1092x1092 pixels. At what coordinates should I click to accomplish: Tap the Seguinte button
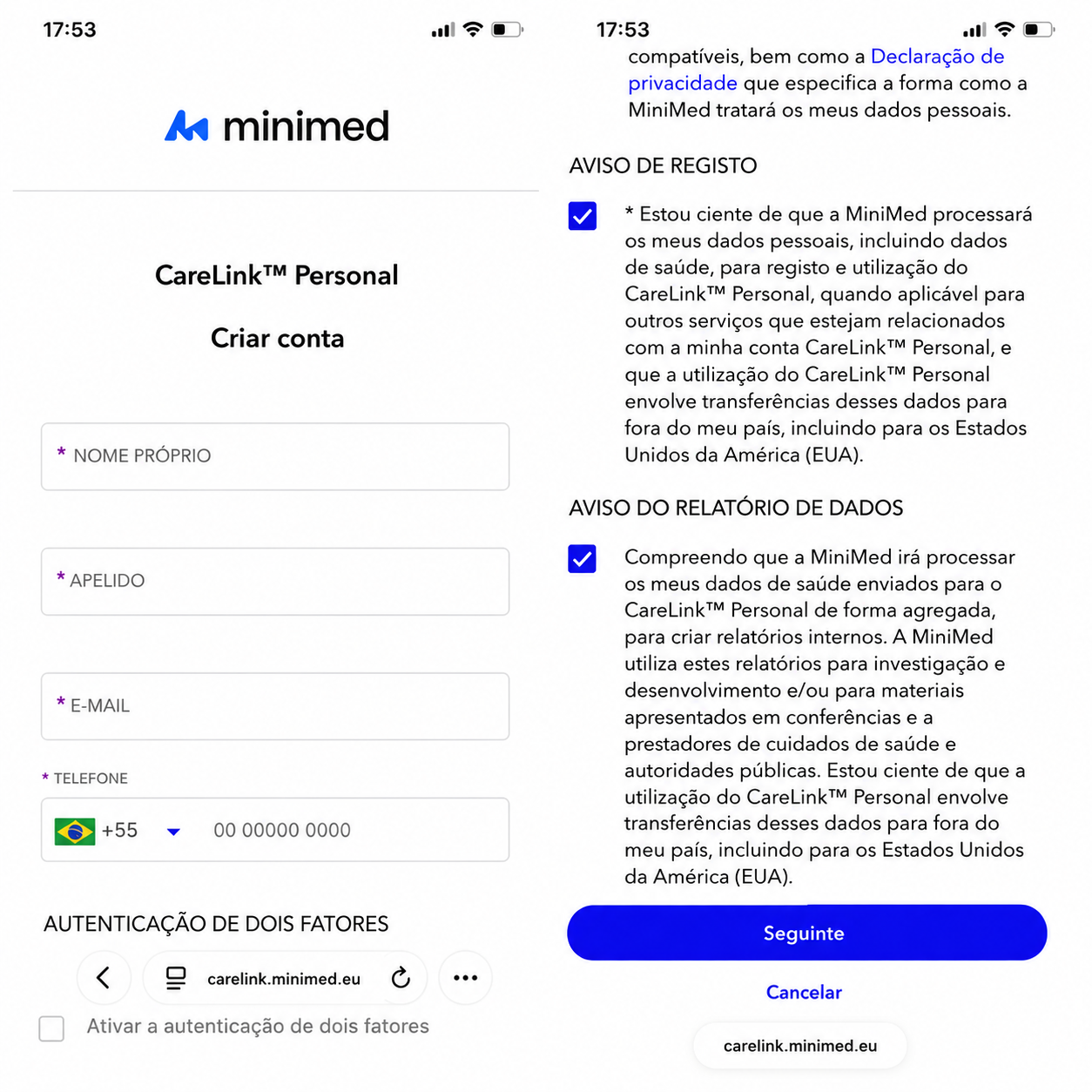[806, 933]
